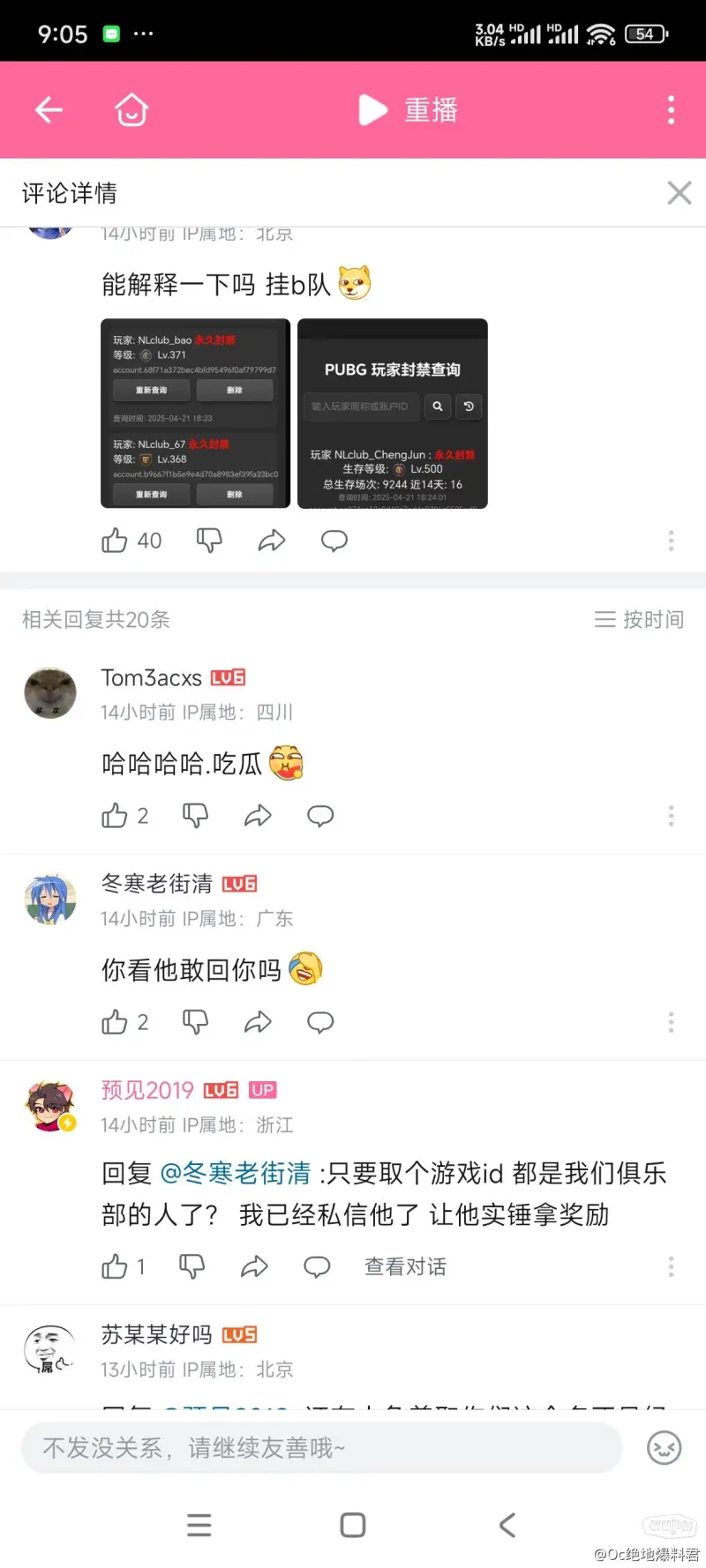Viewport: 706px width, 1568px height.
Task: Share the main 挂b队 comment
Action: click(x=271, y=541)
